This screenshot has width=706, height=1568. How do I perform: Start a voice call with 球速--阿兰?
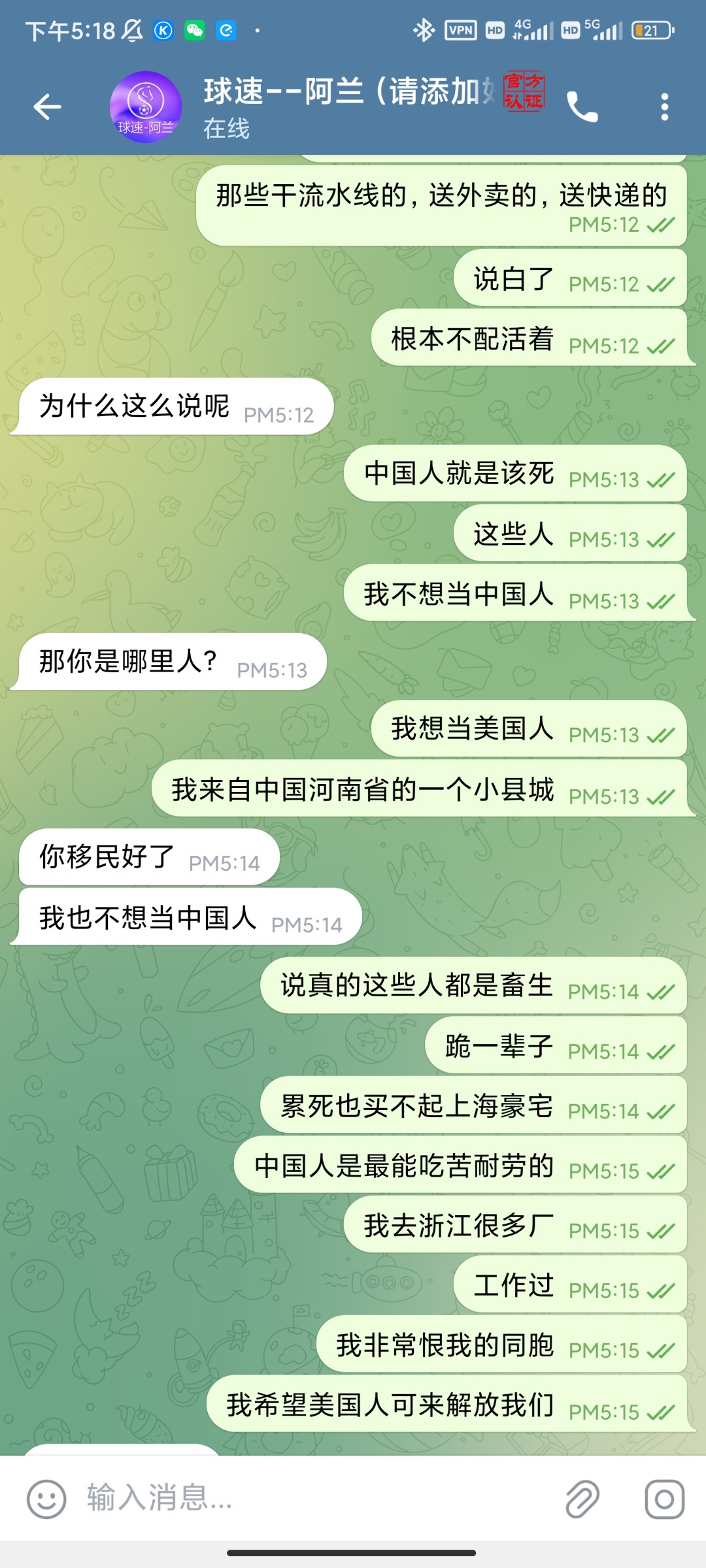582,106
